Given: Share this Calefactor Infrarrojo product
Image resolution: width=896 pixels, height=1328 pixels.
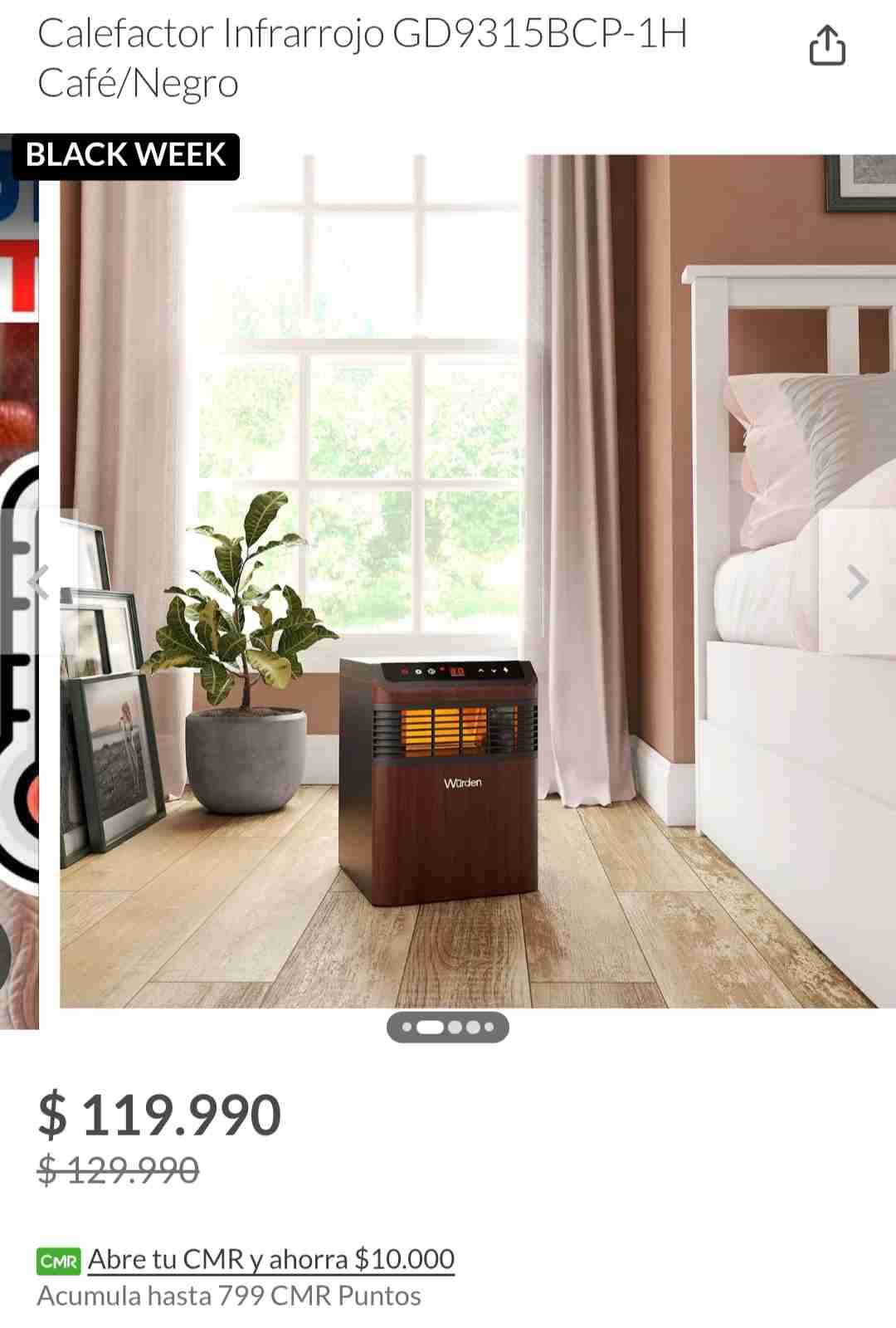Looking at the screenshot, I should tap(827, 45).
